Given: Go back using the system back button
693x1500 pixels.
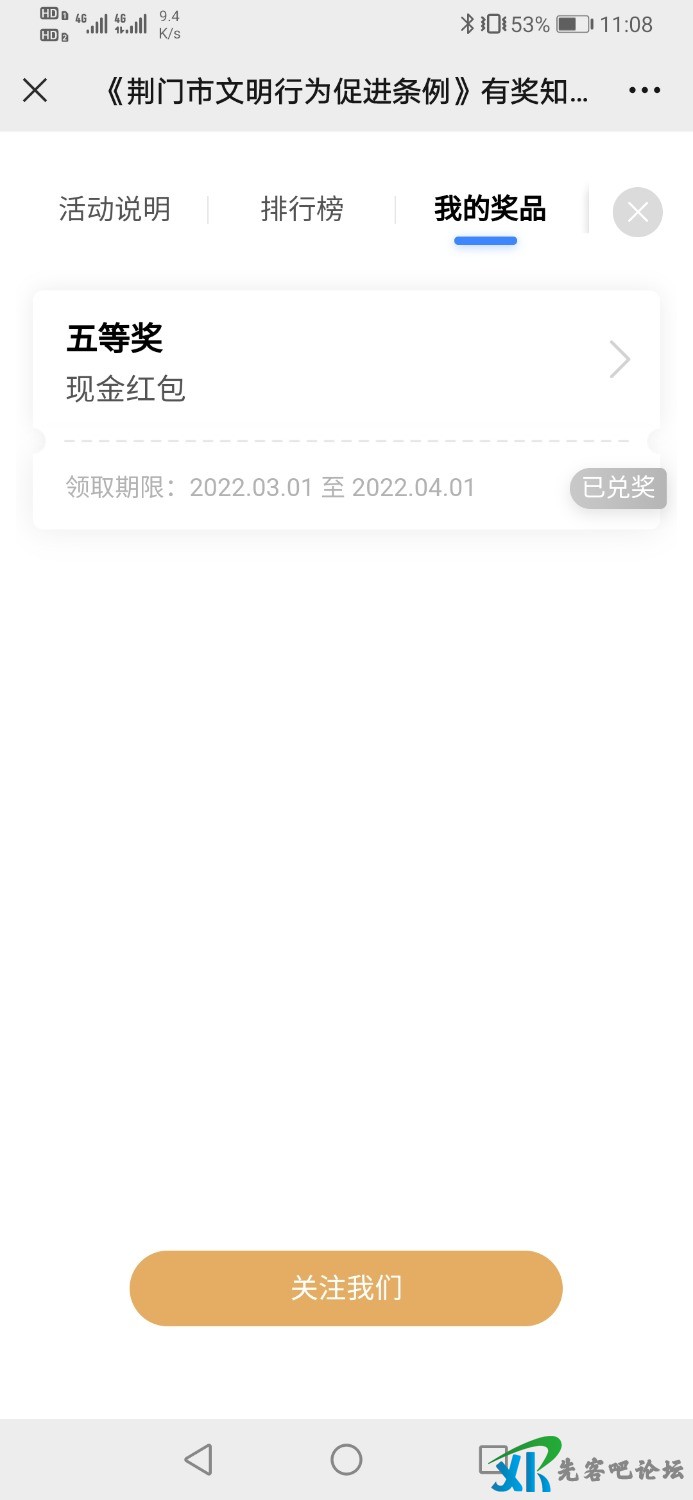Looking at the screenshot, I should 199,1460.
